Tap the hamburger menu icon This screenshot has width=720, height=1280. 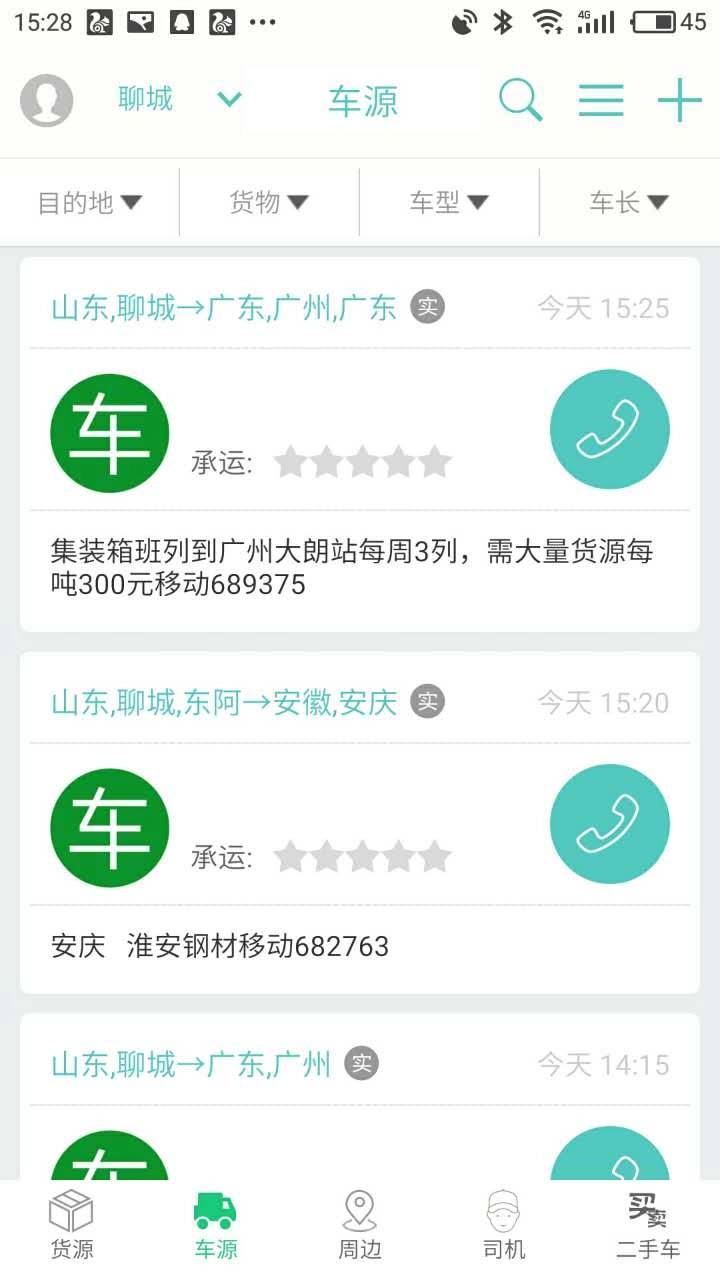600,99
